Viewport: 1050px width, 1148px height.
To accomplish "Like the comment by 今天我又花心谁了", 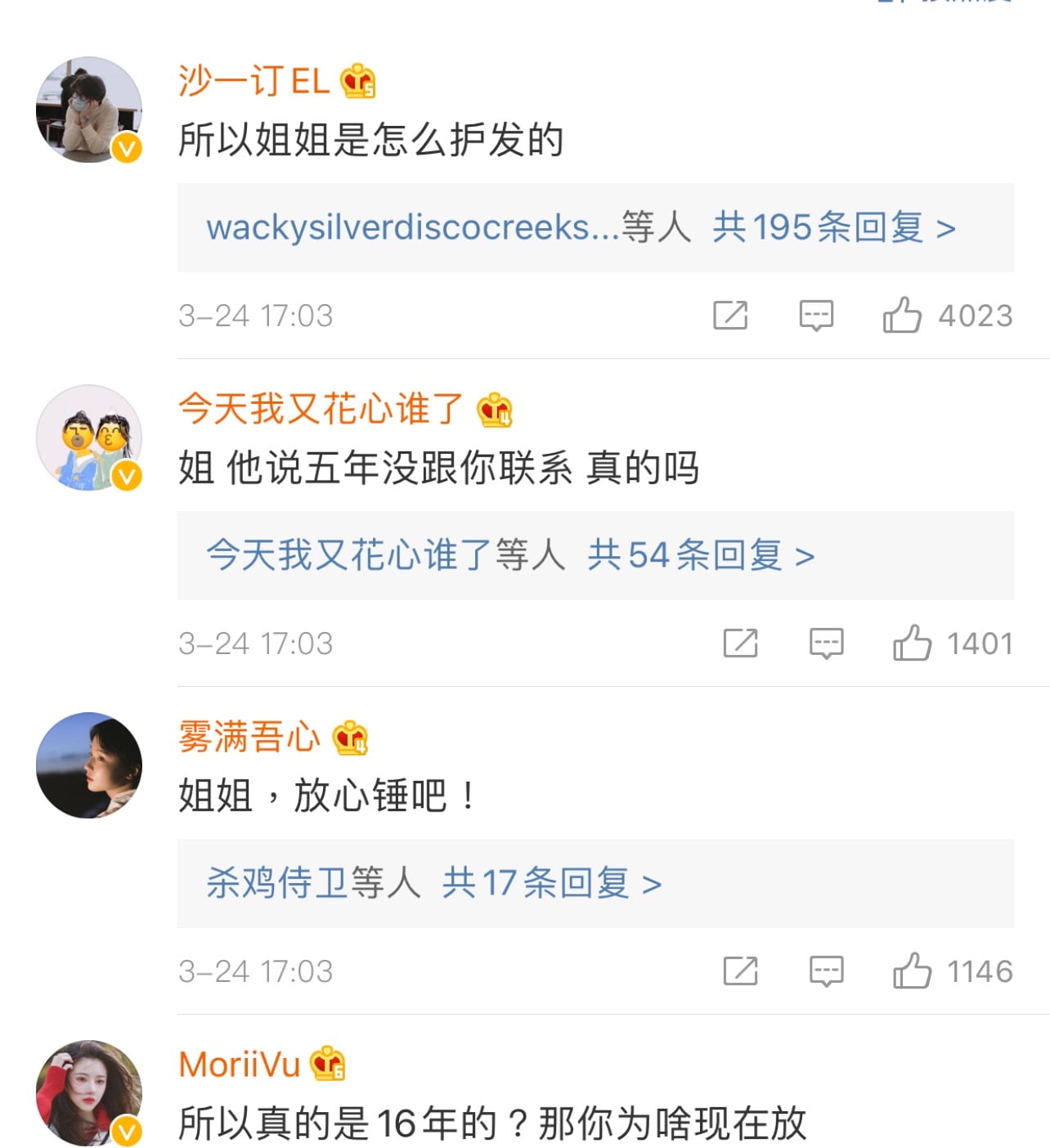I will pyautogui.click(x=912, y=643).
